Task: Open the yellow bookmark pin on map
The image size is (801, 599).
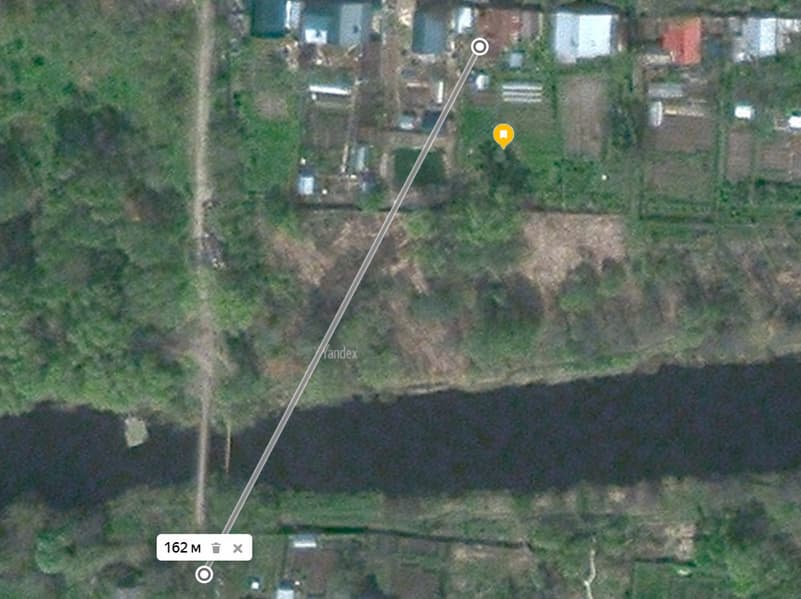Action: pyautogui.click(x=503, y=134)
